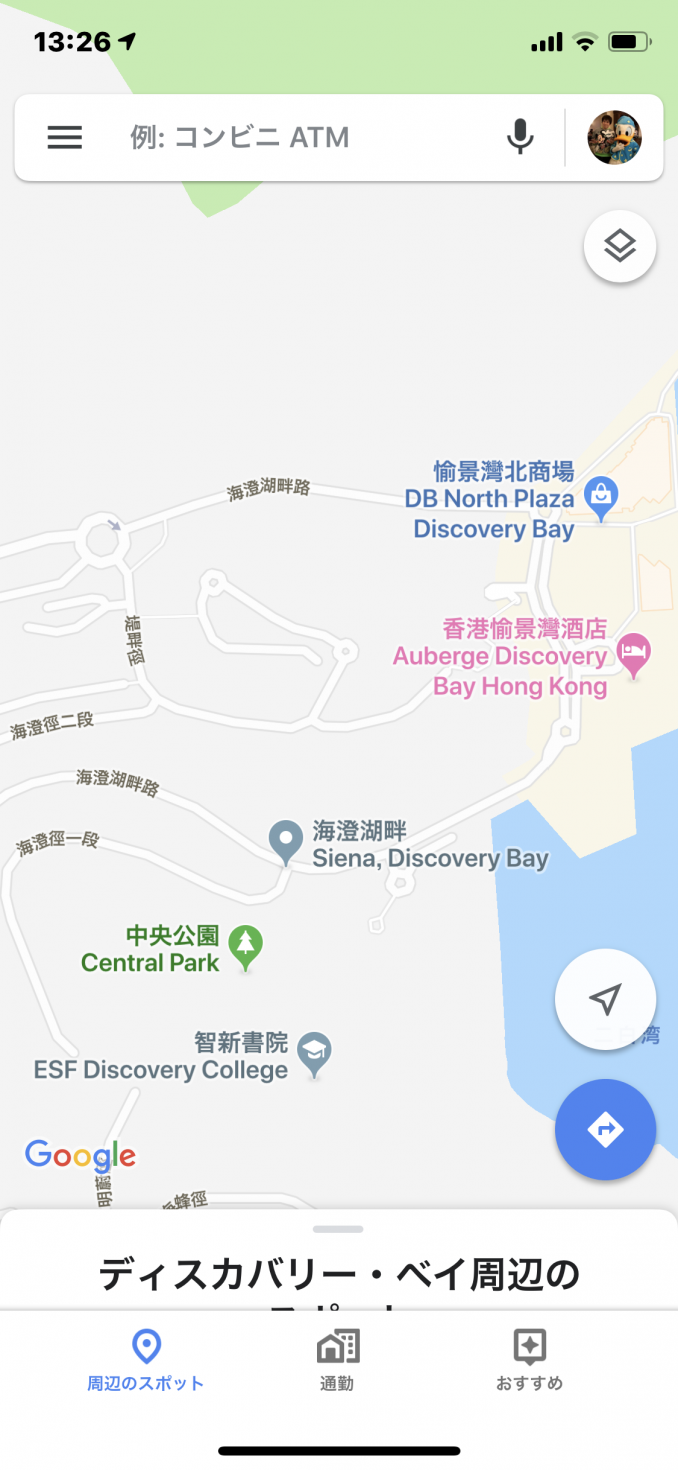This screenshot has width=678, height=1470.
Task: Open directions with the blue arrow button
Action: (x=605, y=1130)
